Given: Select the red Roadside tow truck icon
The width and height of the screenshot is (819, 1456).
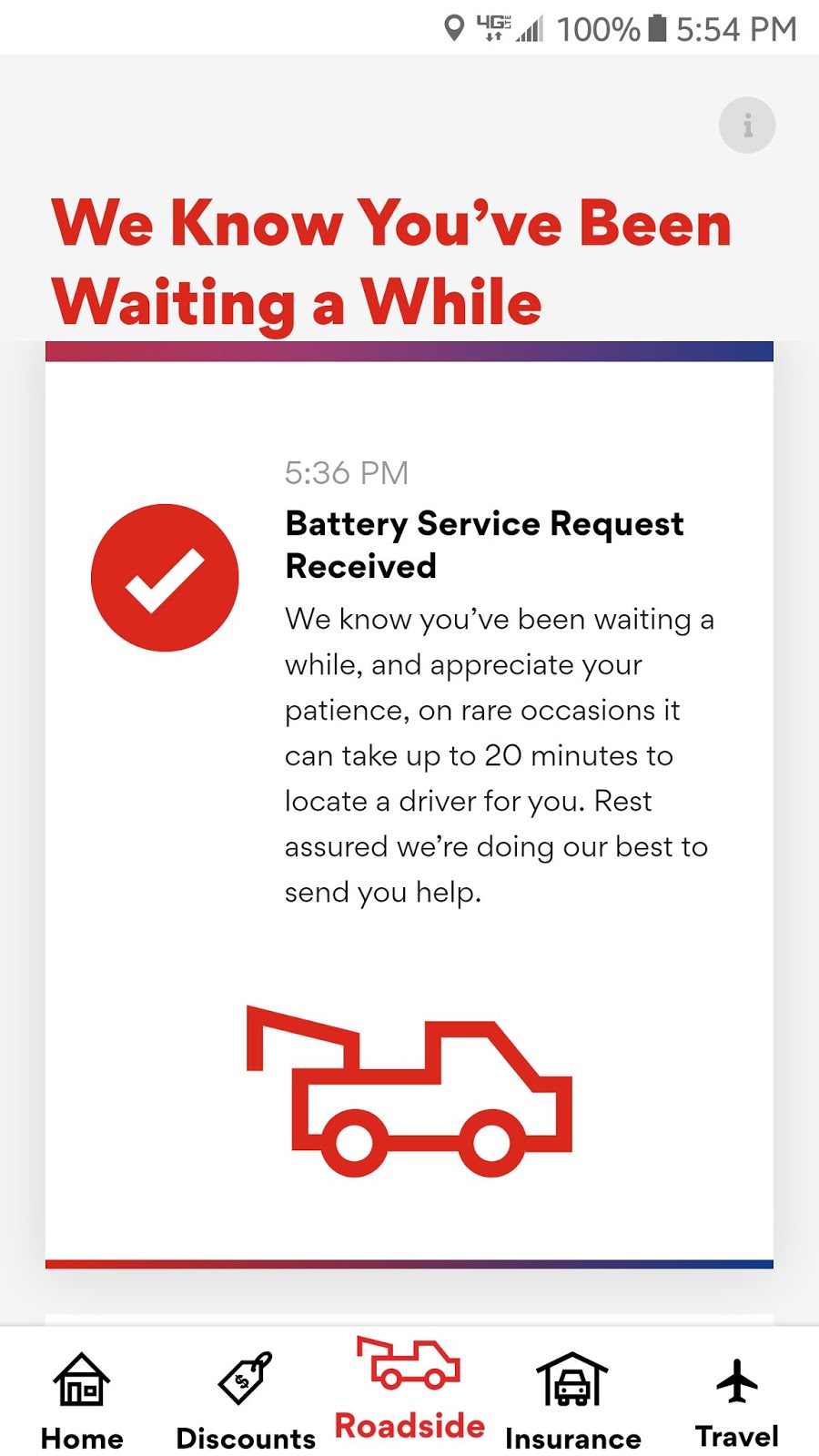Looking at the screenshot, I should point(408,1360).
